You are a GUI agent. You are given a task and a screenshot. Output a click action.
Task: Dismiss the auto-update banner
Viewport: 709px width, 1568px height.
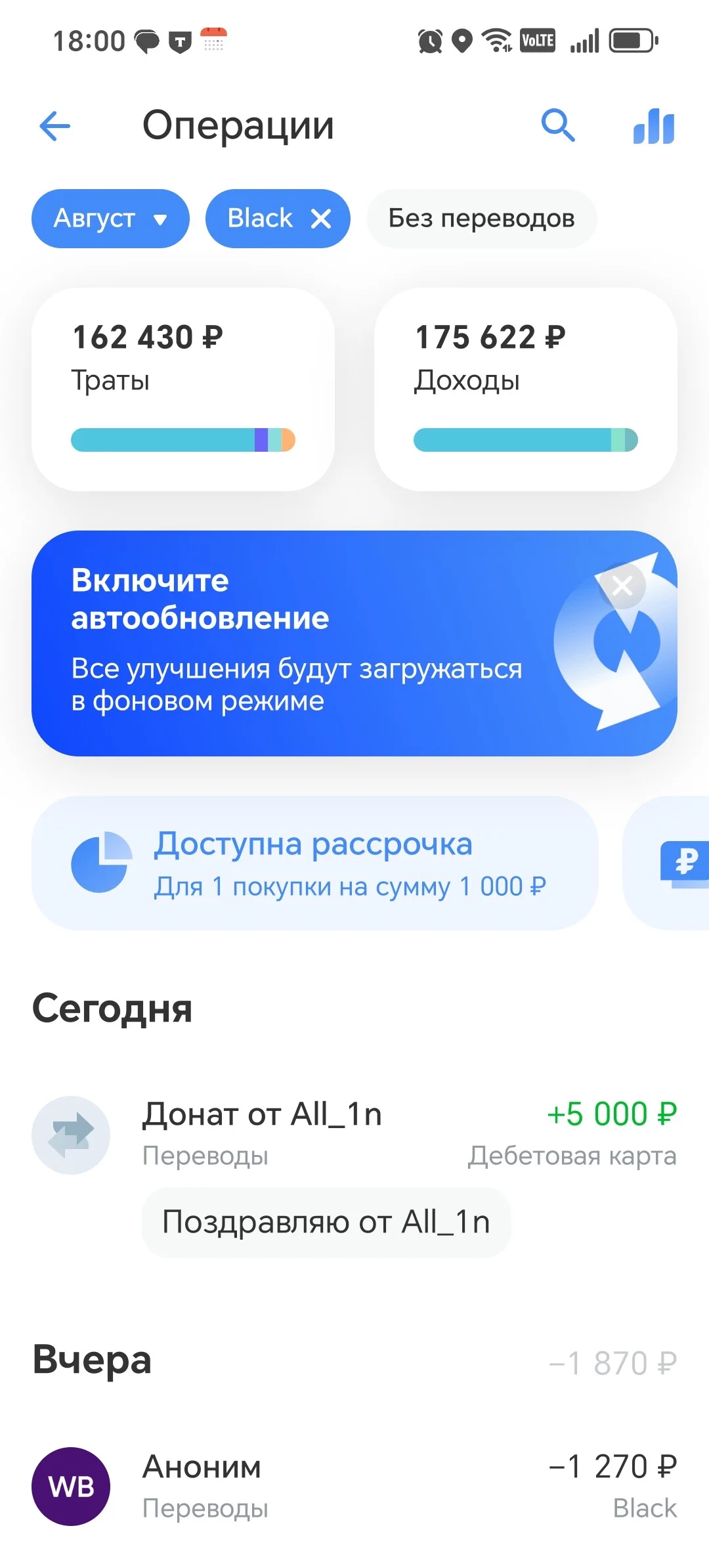pyautogui.click(x=622, y=585)
